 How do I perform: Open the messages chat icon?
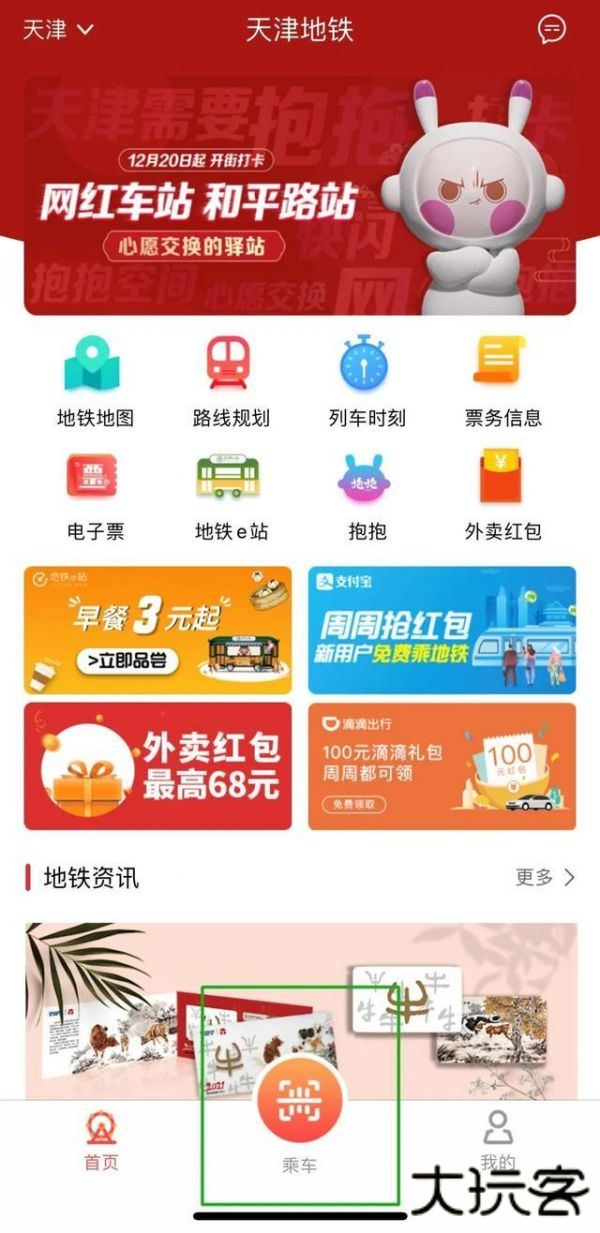coord(551,29)
